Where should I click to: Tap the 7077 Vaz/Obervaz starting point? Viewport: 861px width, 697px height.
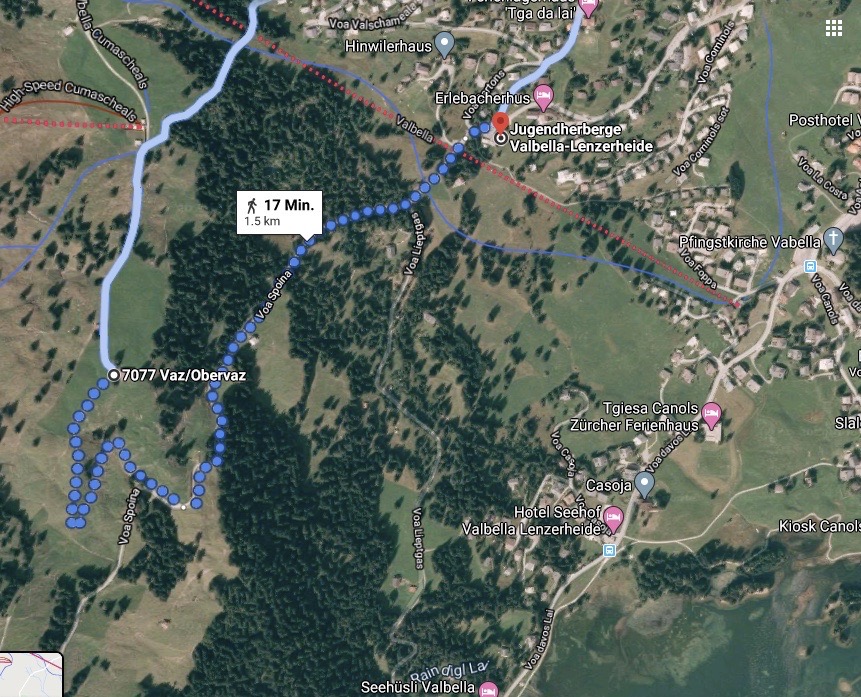[113, 376]
